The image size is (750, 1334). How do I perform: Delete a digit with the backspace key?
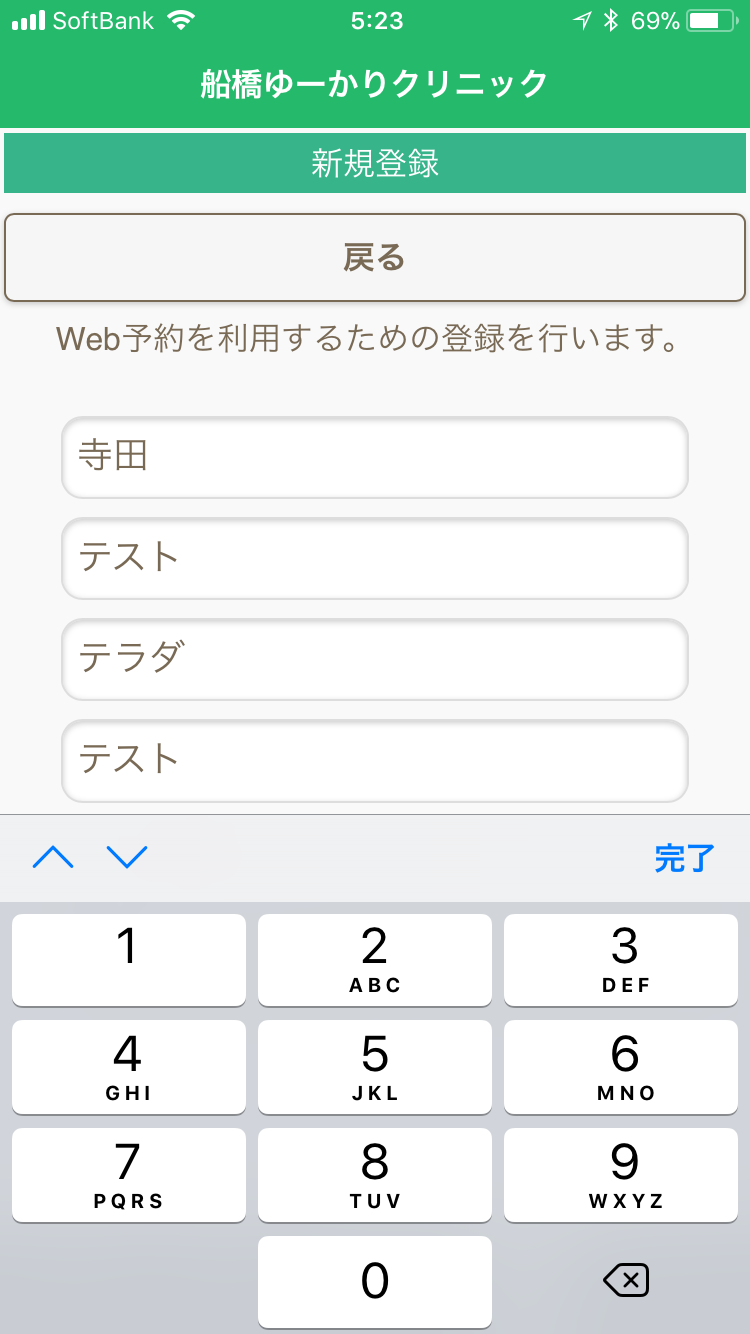click(626, 1280)
